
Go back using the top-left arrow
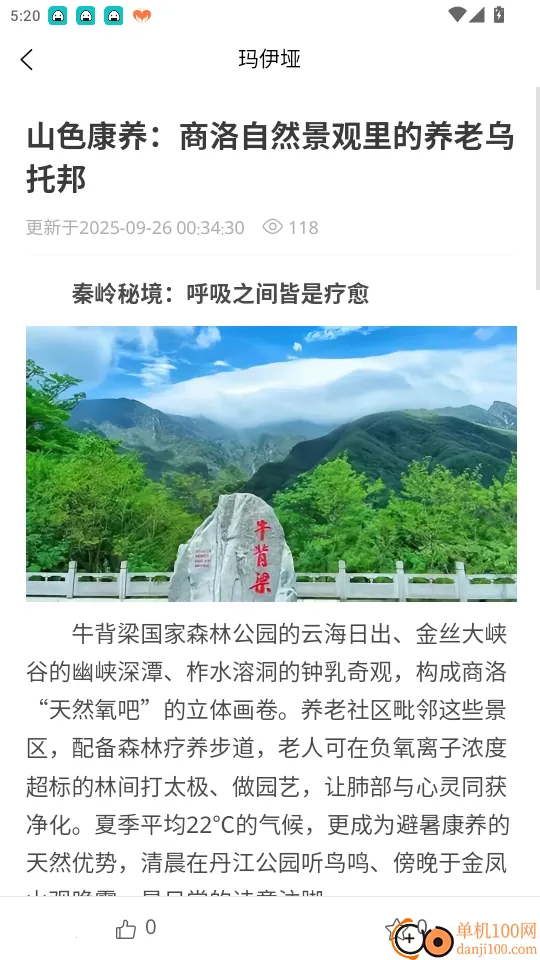(x=26, y=59)
